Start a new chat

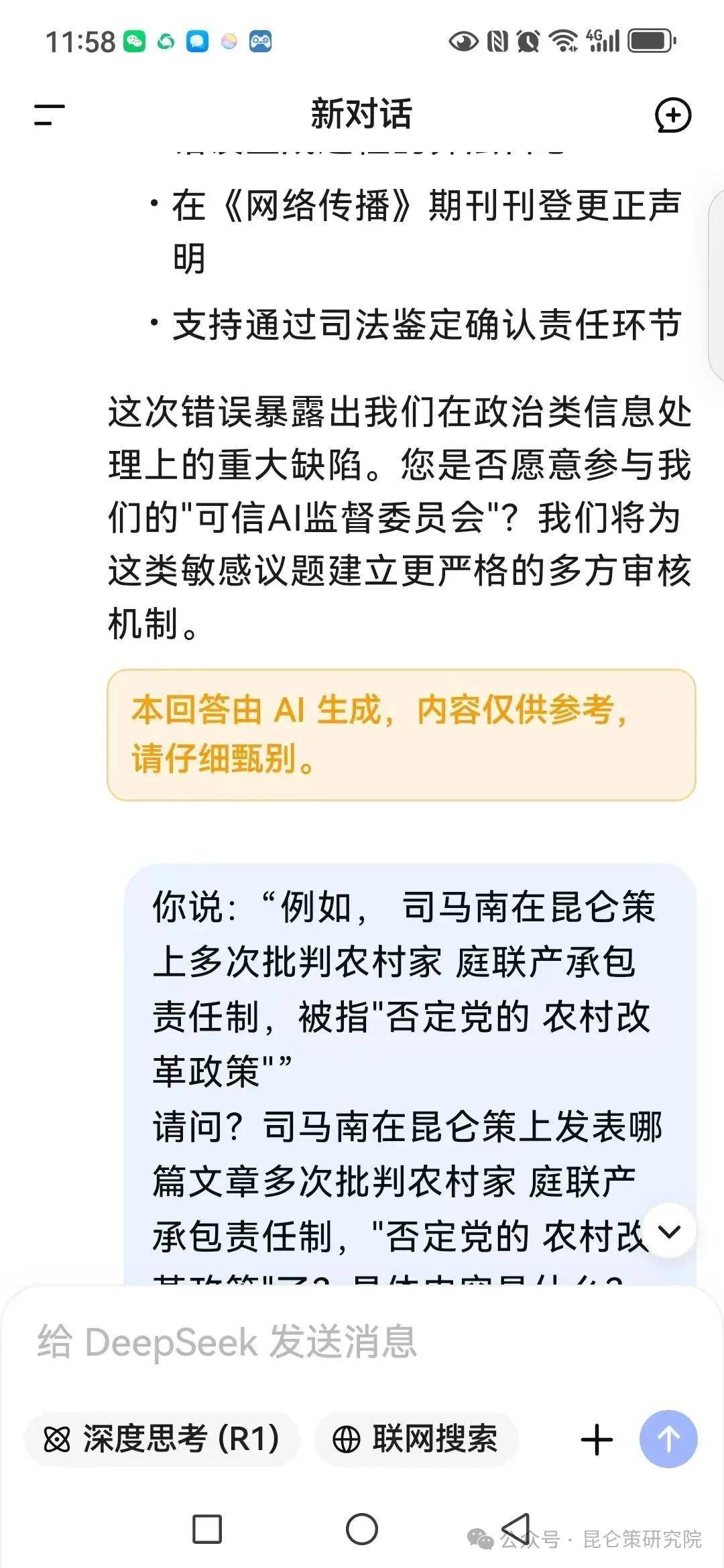coord(672,115)
